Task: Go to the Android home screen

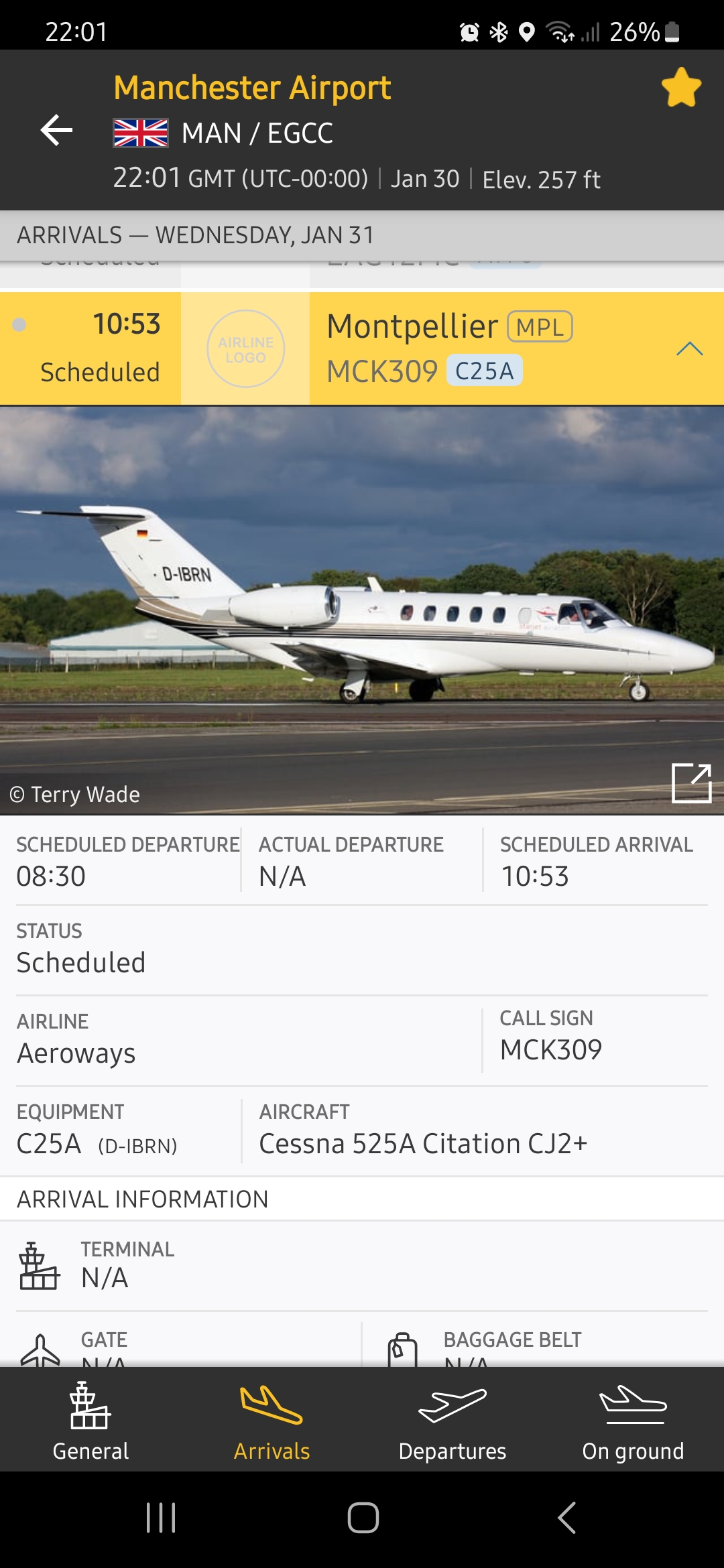Action: pos(363,1518)
